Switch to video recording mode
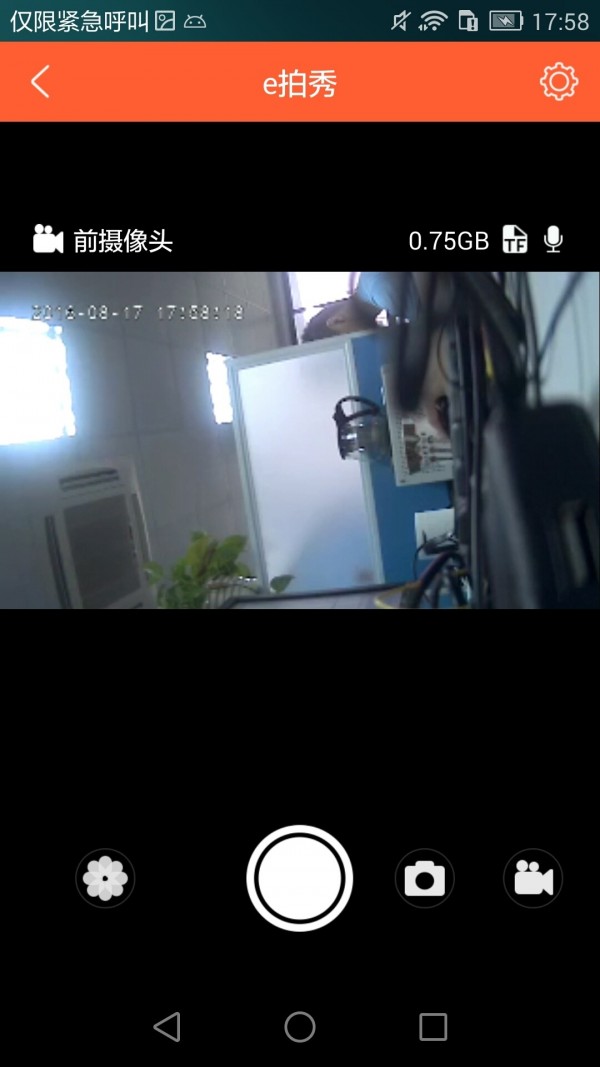The image size is (600, 1067). click(x=533, y=879)
